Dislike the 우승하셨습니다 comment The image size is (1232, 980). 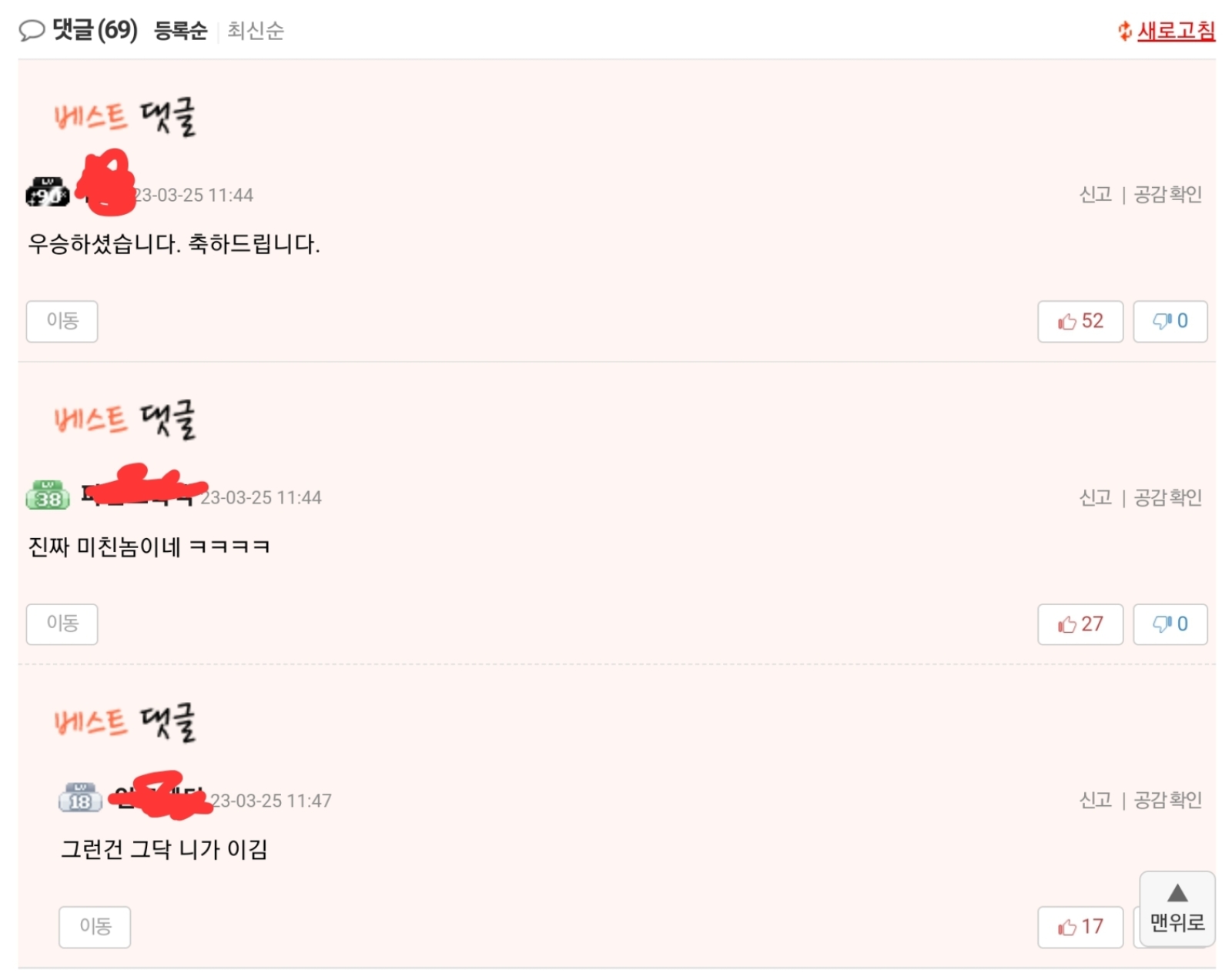1169,321
